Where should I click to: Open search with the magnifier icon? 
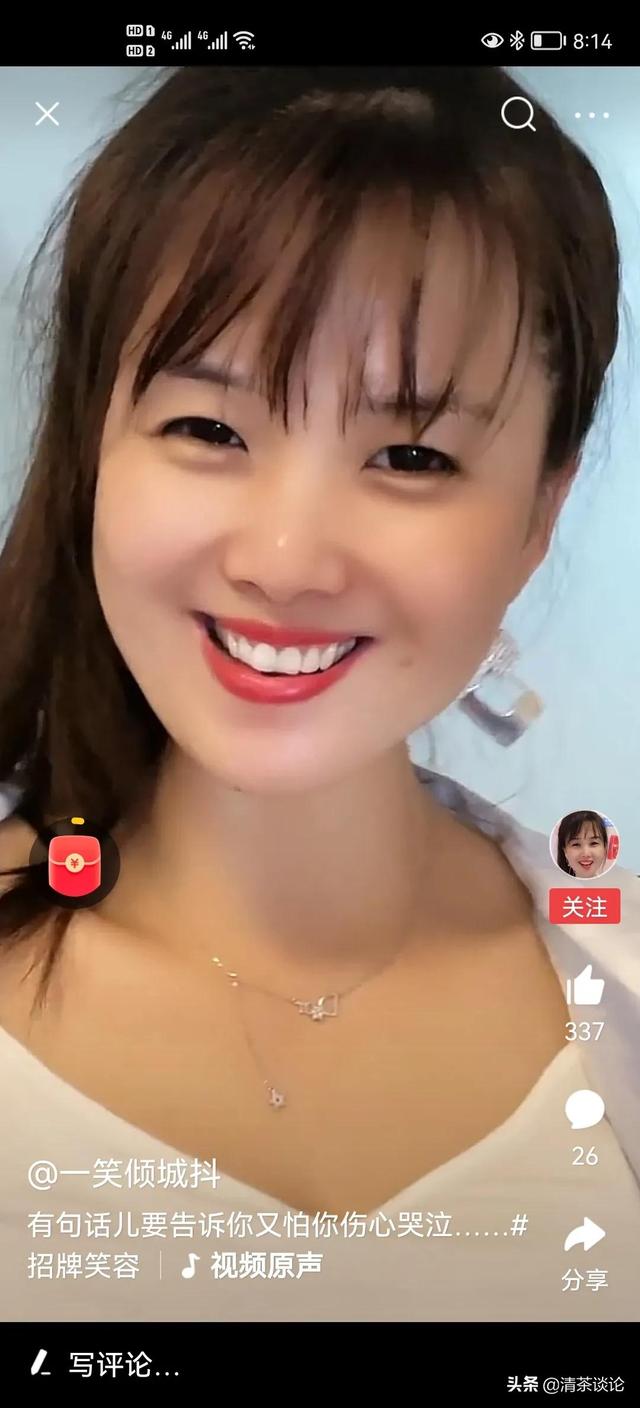click(518, 115)
